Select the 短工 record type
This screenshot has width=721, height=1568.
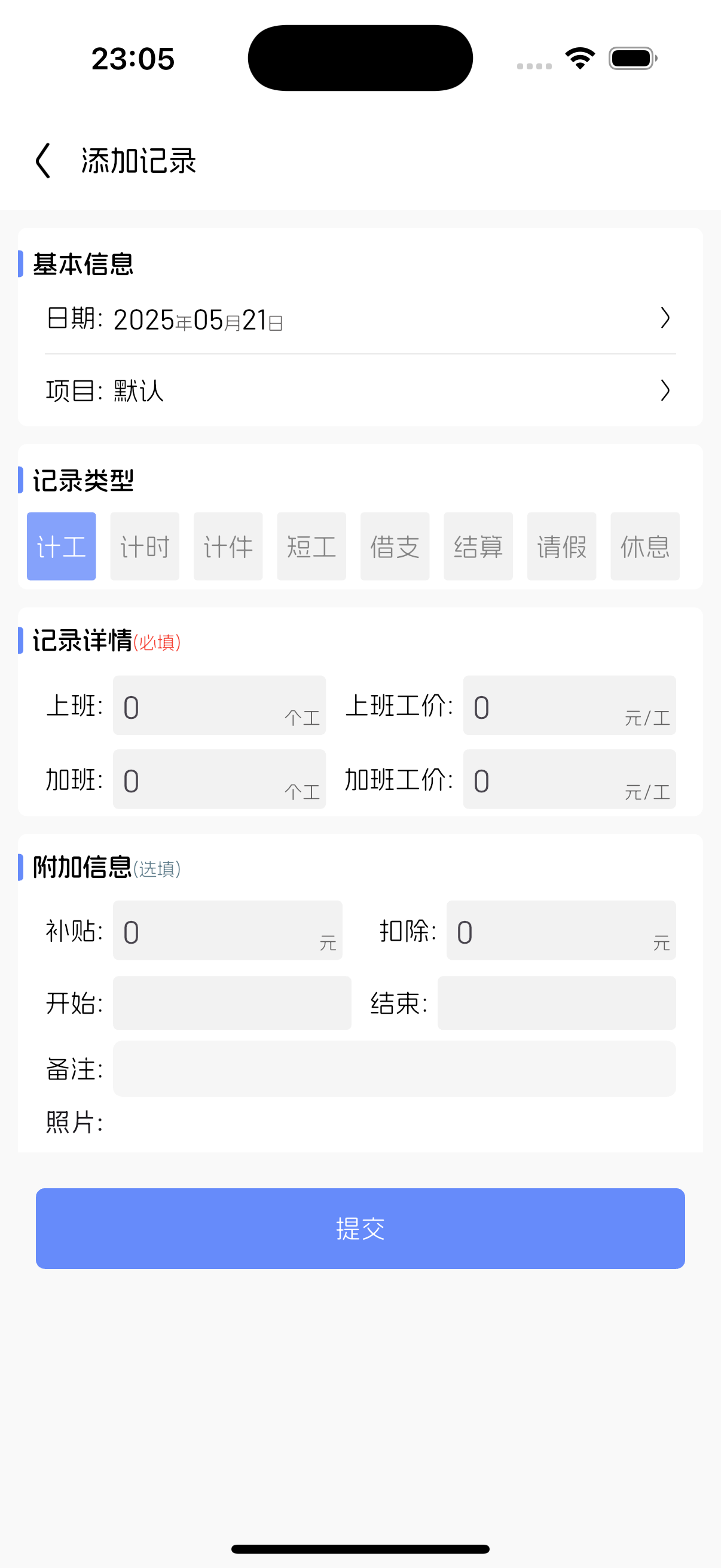(311, 546)
